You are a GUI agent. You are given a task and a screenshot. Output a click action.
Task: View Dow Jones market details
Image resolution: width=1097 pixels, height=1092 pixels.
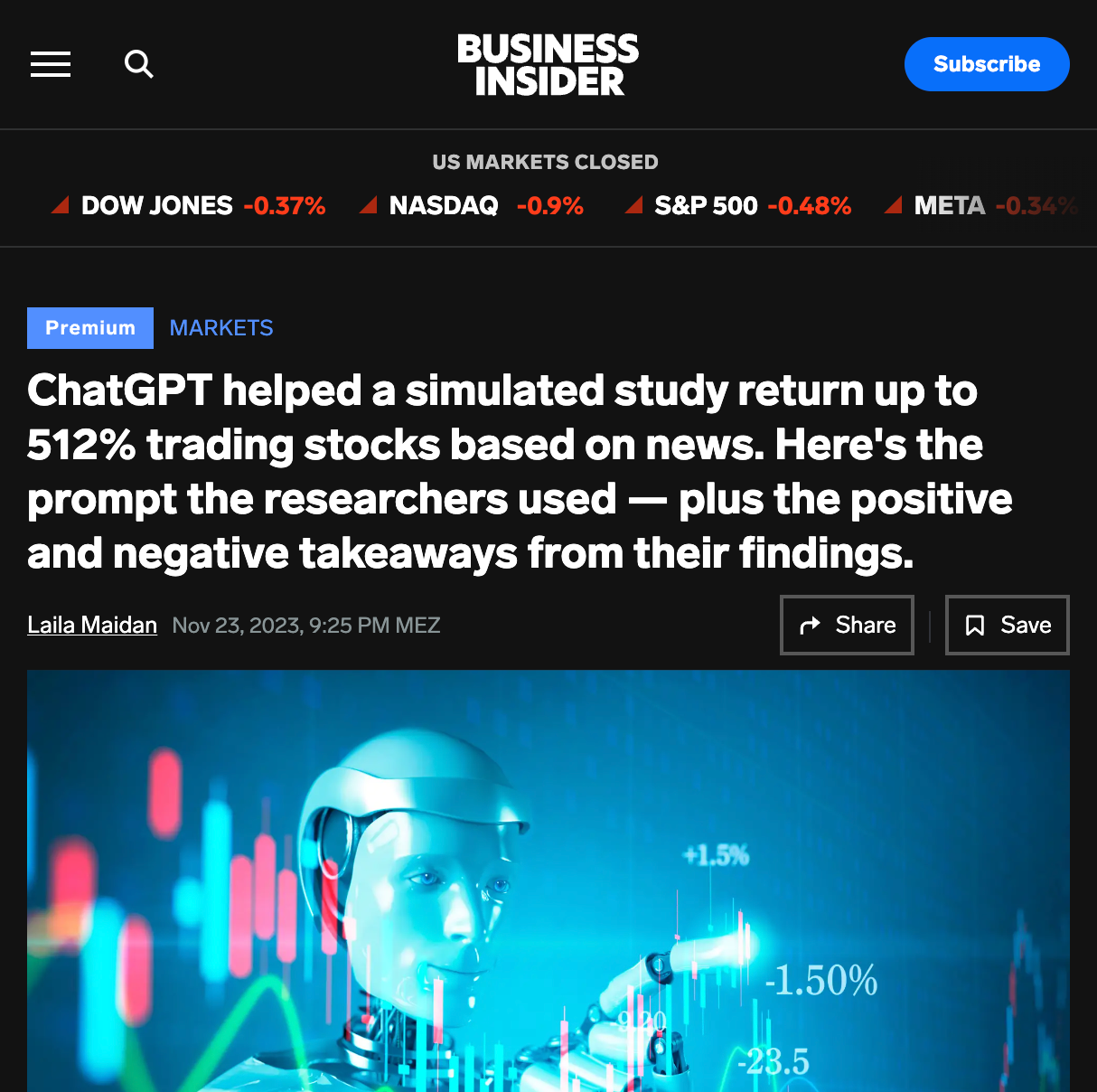[x=190, y=206]
